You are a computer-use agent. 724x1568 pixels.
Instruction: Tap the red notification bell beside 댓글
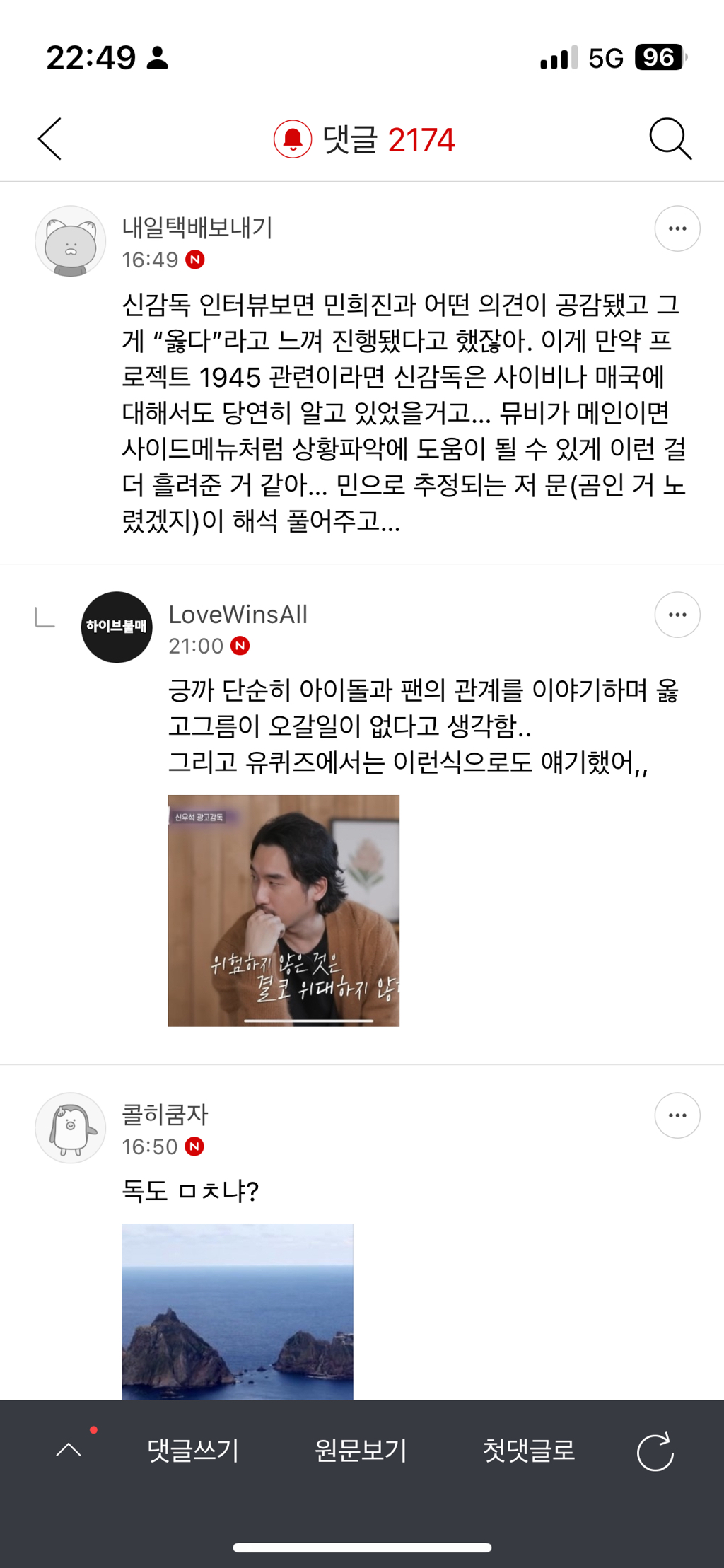(x=293, y=139)
